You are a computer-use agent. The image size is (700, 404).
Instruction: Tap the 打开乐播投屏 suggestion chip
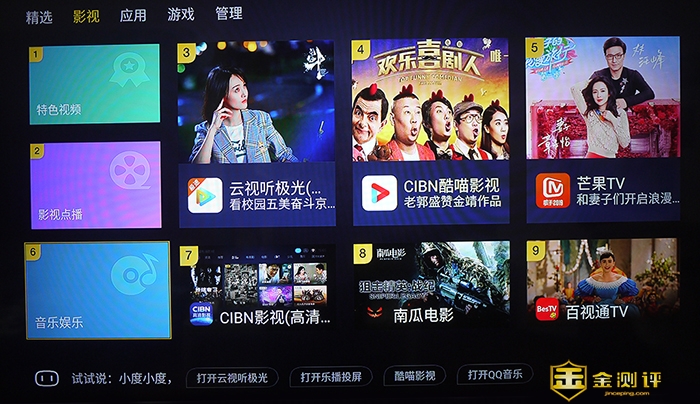pyautogui.click(x=333, y=377)
